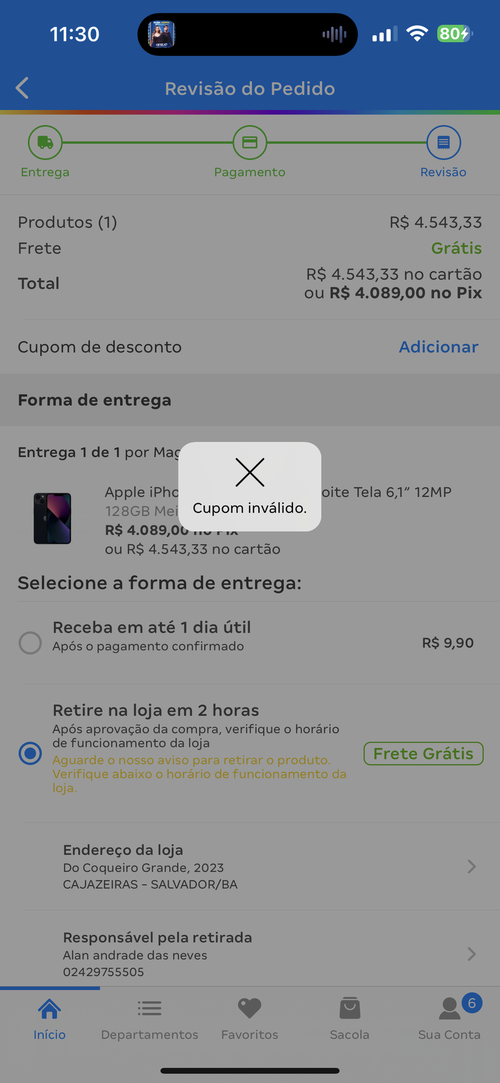Go back from Revisão do Pedido
Viewport: 500px width, 1083px height.
coord(23,88)
